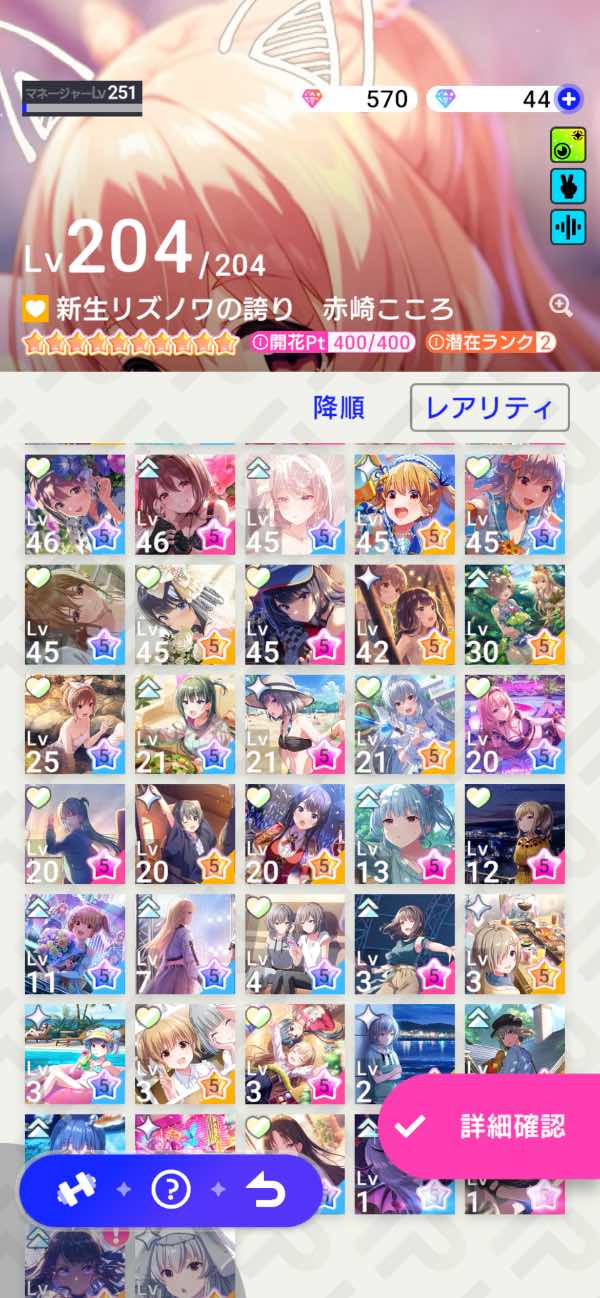This screenshot has height=1298, width=600.
Task: Tap the peace-sign pose icon
Action: click(x=568, y=187)
